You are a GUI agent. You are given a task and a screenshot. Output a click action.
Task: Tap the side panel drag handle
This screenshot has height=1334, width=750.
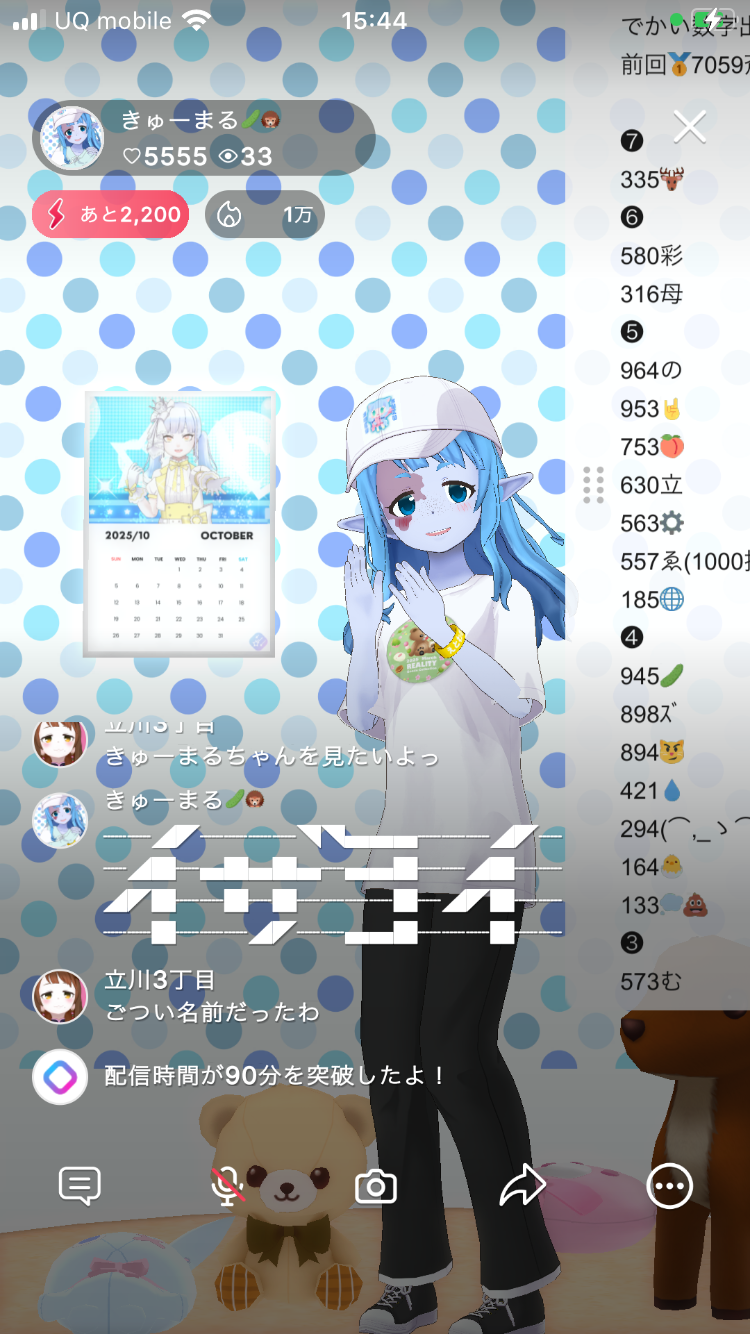593,485
